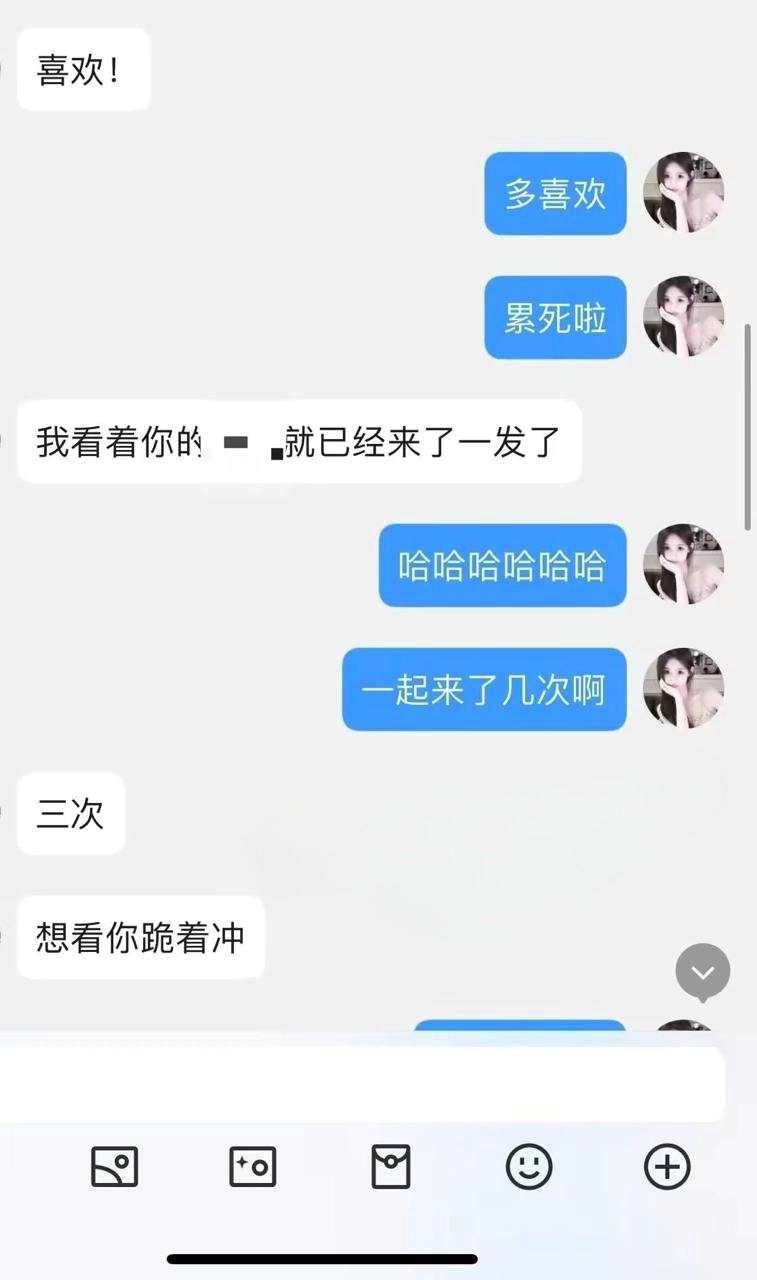Open the plus more options menu
The width and height of the screenshot is (757, 1280).
[667, 1167]
